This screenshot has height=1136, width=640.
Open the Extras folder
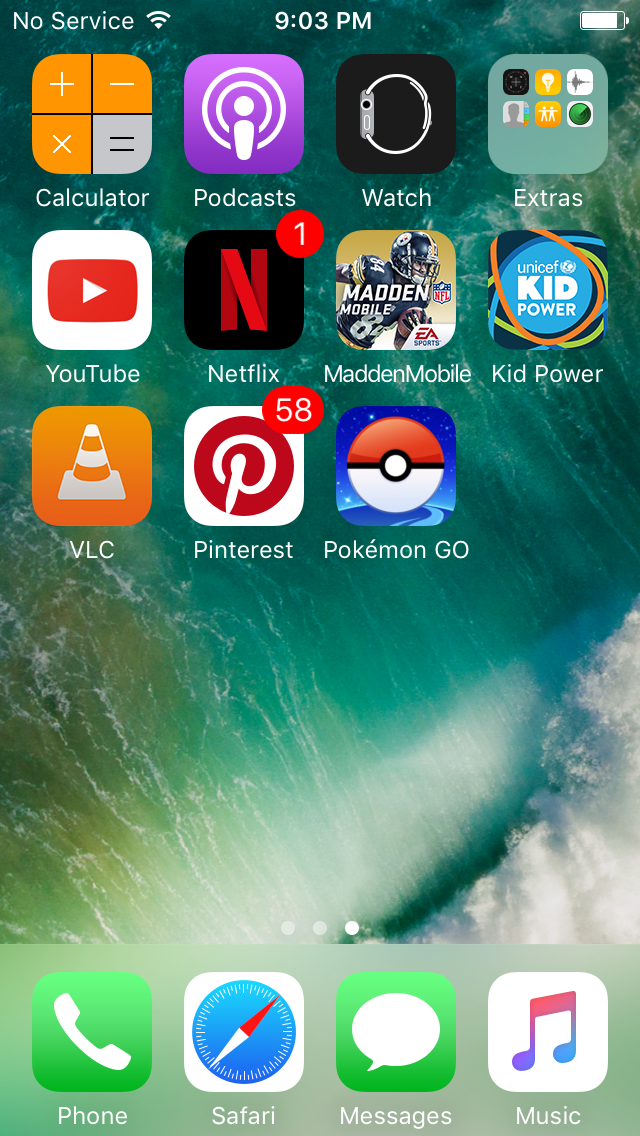click(x=548, y=114)
